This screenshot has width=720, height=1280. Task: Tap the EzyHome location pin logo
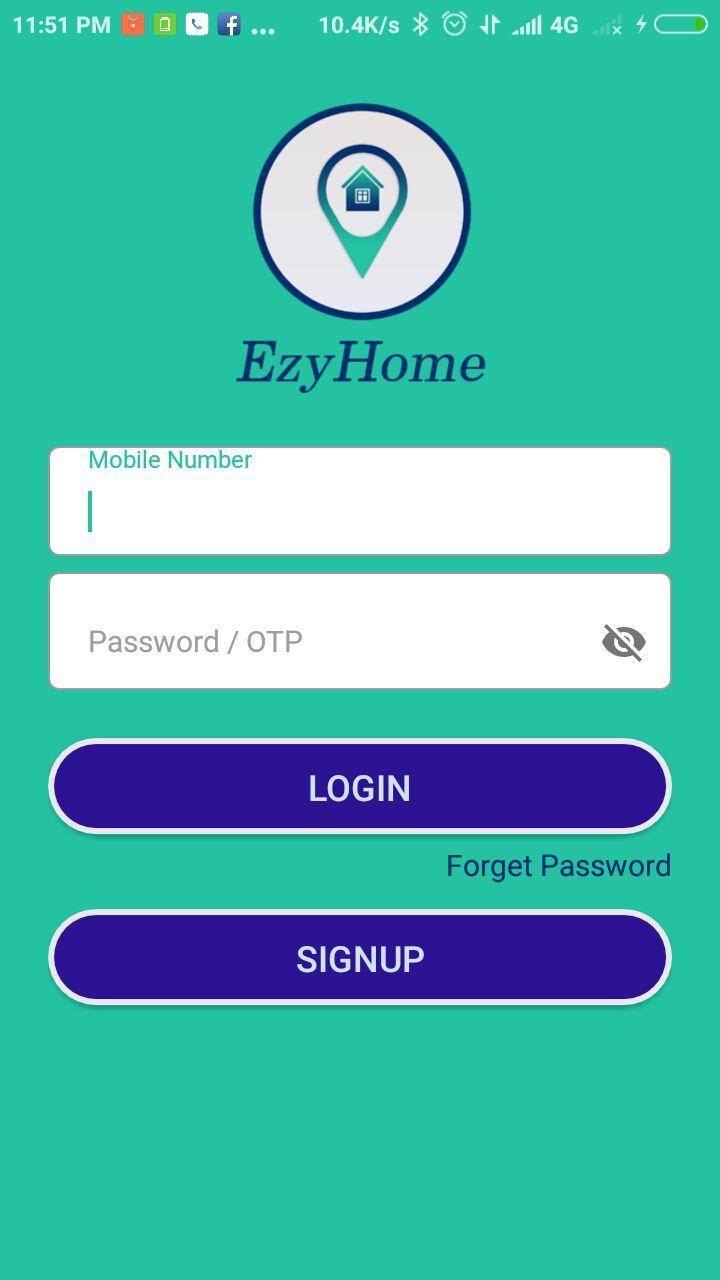click(362, 210)
